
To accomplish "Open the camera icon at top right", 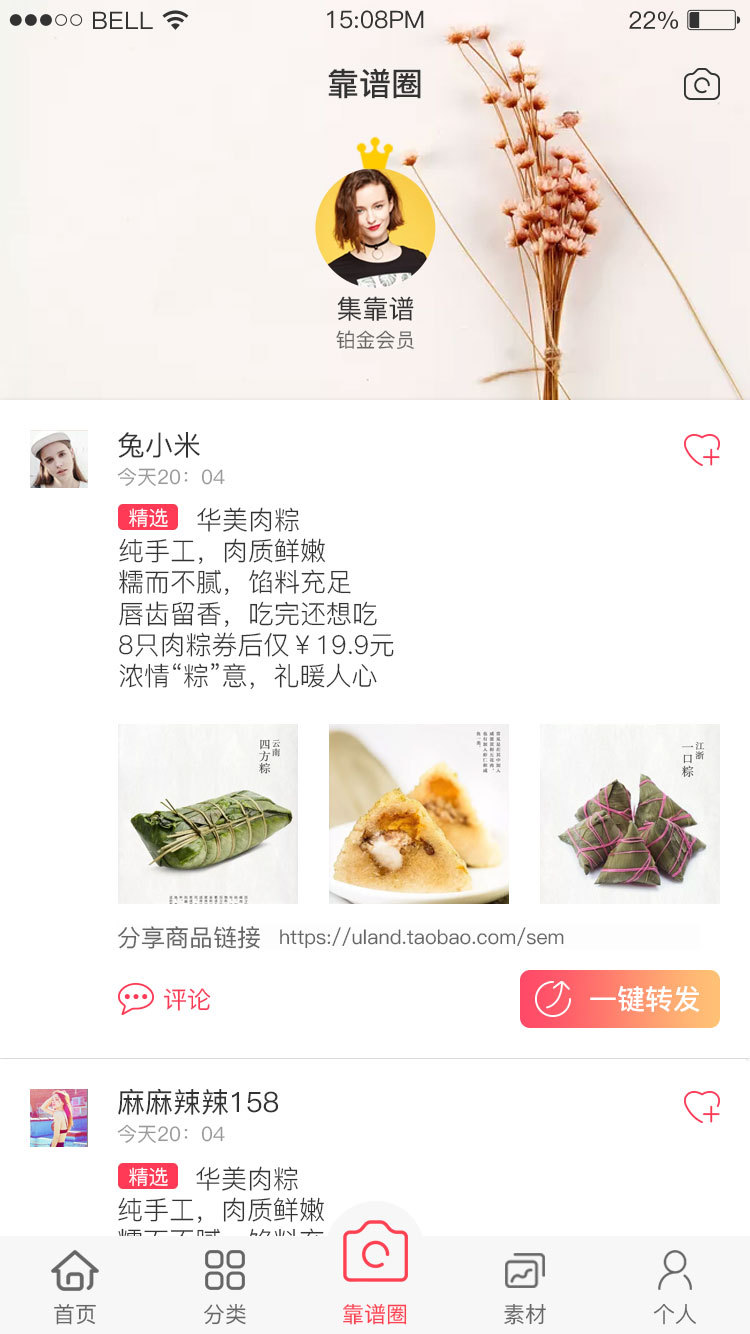I will coord(701,84).
